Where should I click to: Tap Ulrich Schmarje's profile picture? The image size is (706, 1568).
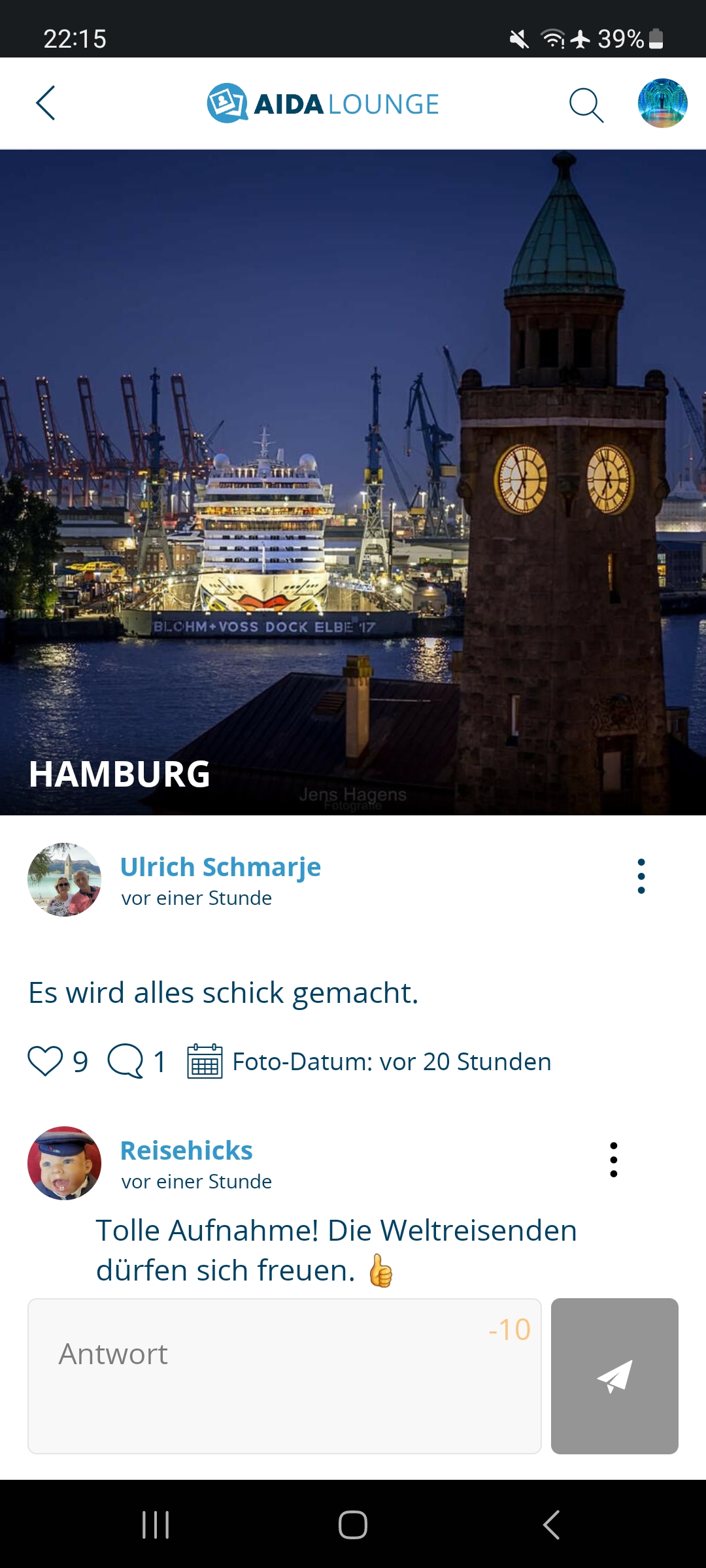64,879
